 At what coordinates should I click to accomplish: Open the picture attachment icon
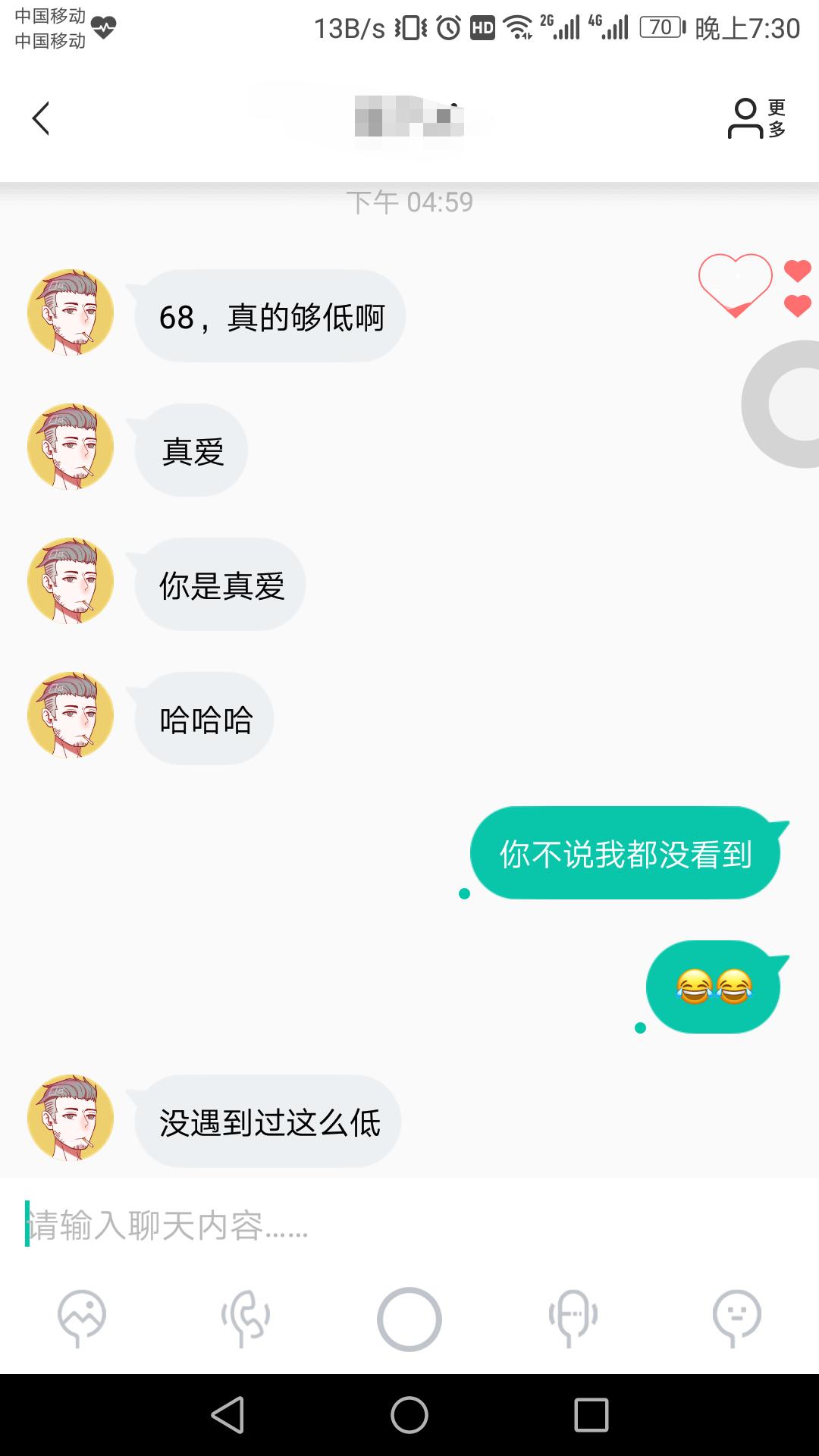click(82, 1318)
